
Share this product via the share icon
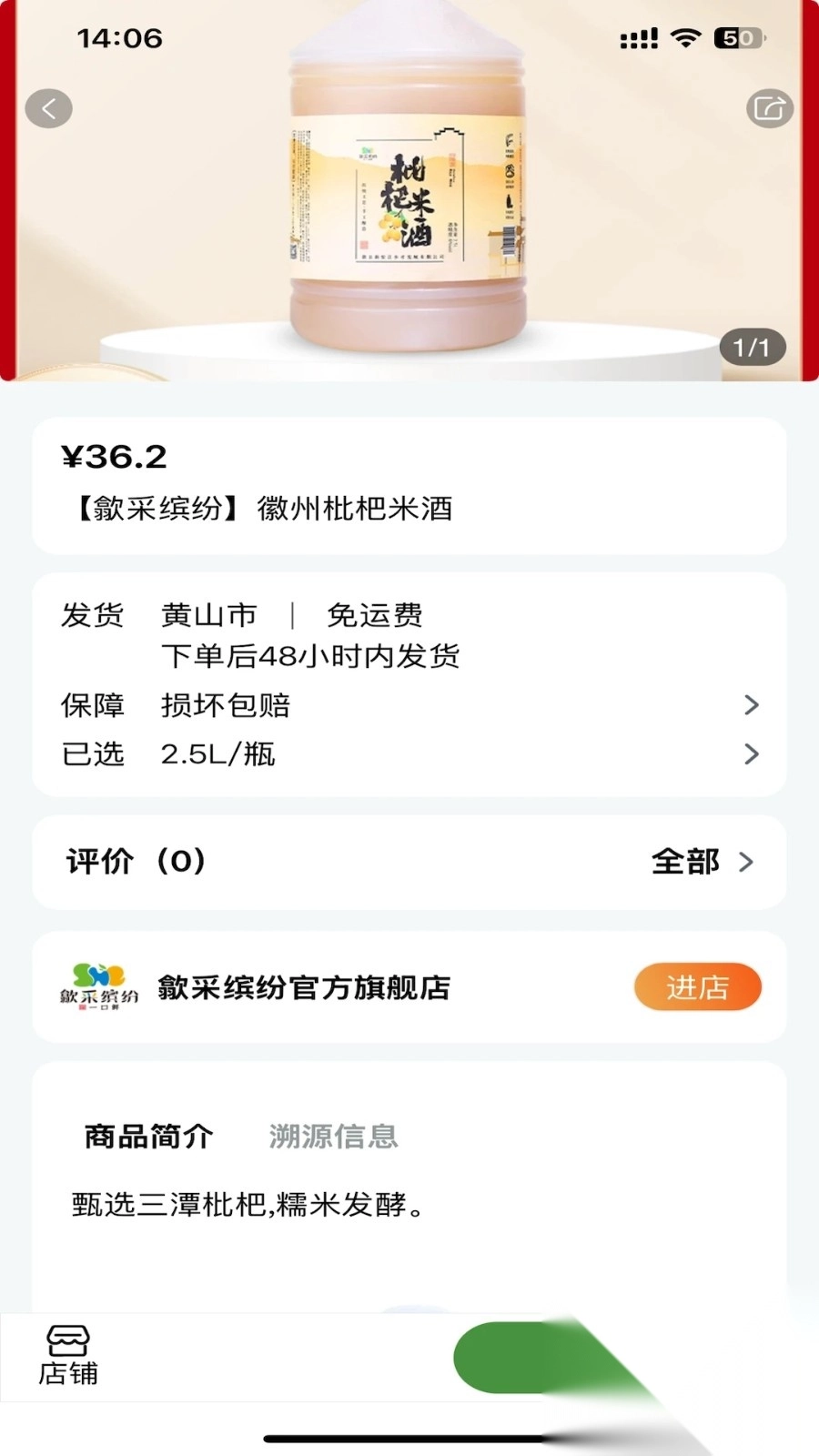click(x=769, y=109)
